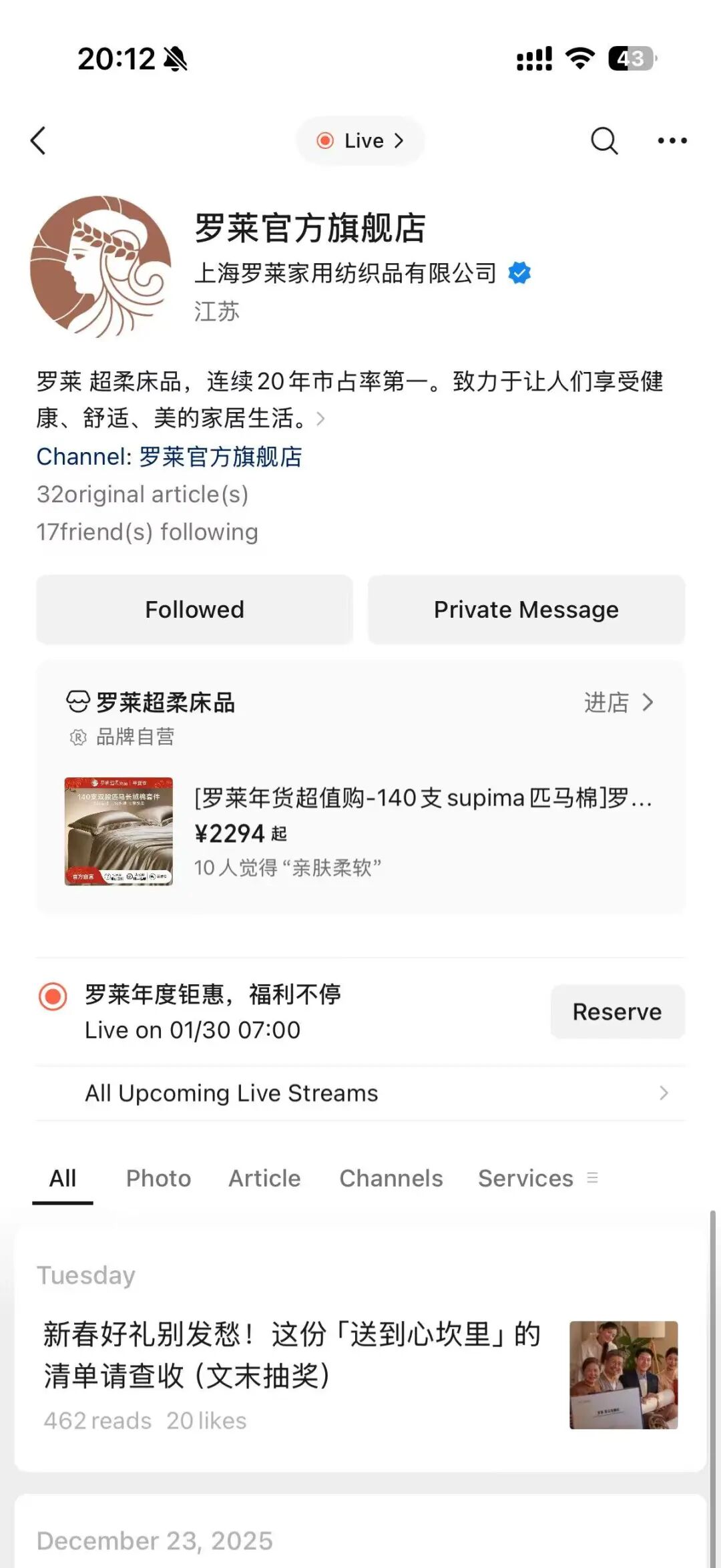Viewport: 721px width, 1568px height.
Task: Send a Private Message to the account
Action: 526,610
